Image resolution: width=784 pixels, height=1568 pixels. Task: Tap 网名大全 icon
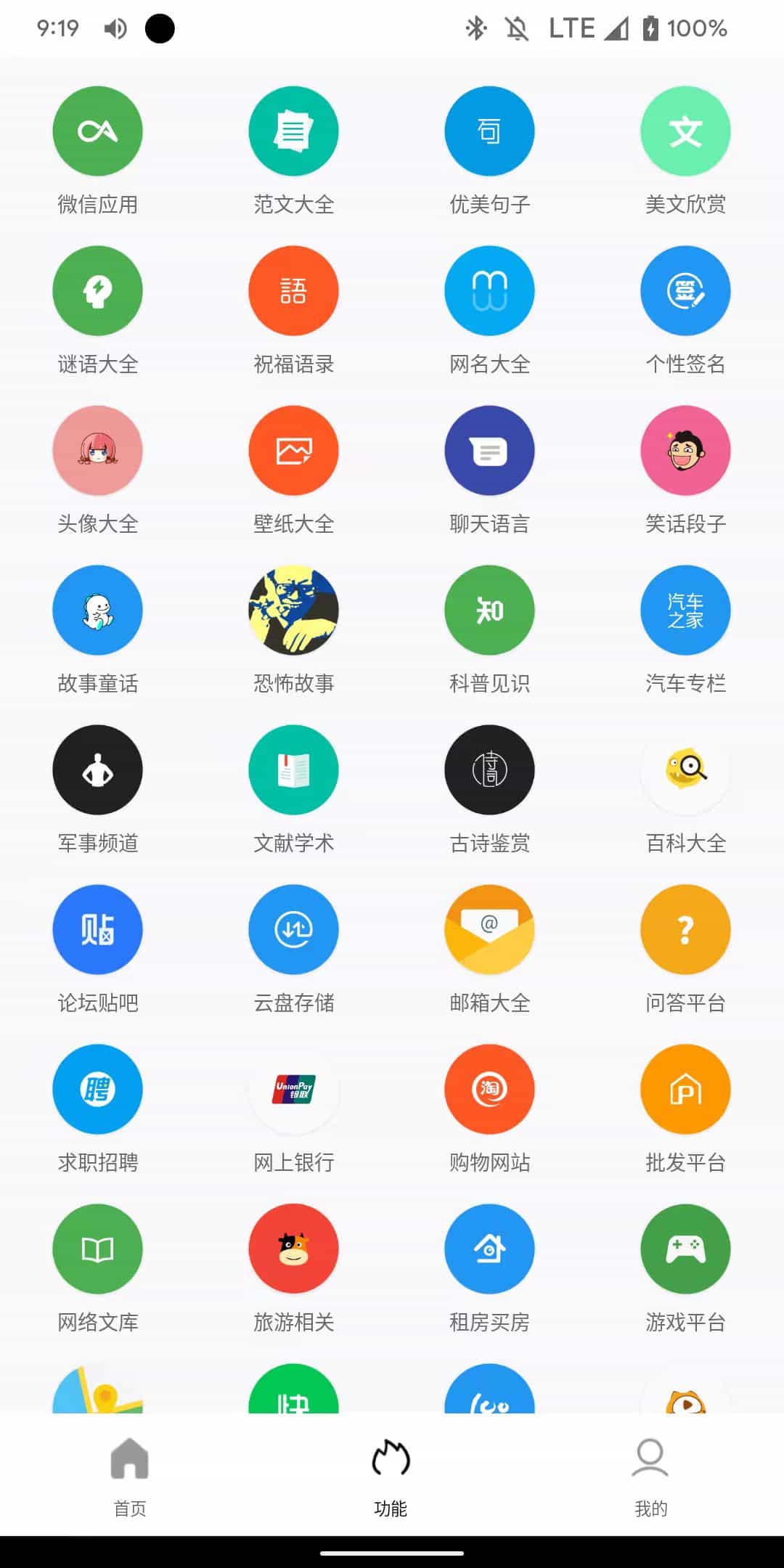(x=489, y=291)
